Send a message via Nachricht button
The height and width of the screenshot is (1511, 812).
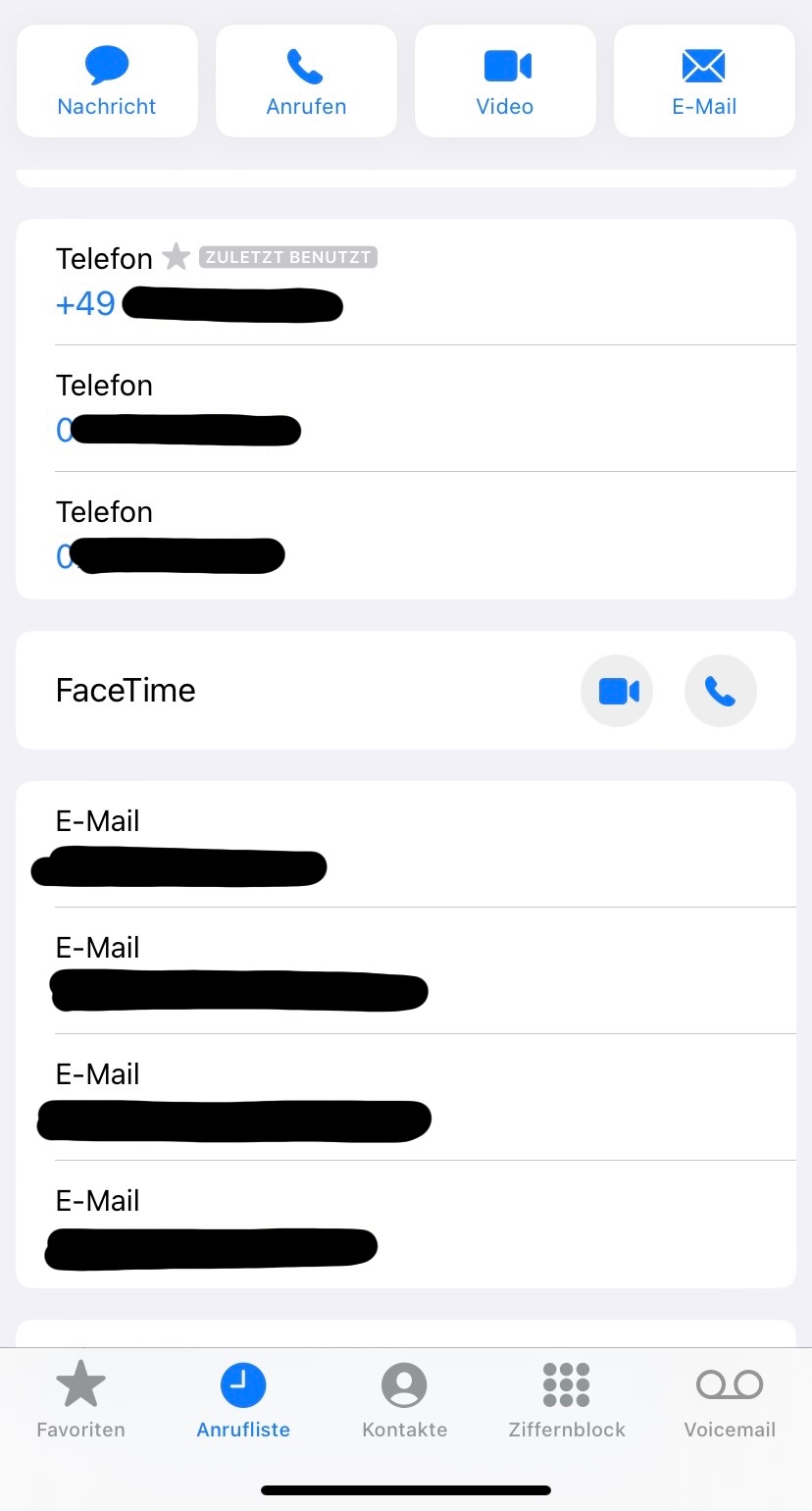[x=107, y=81]
